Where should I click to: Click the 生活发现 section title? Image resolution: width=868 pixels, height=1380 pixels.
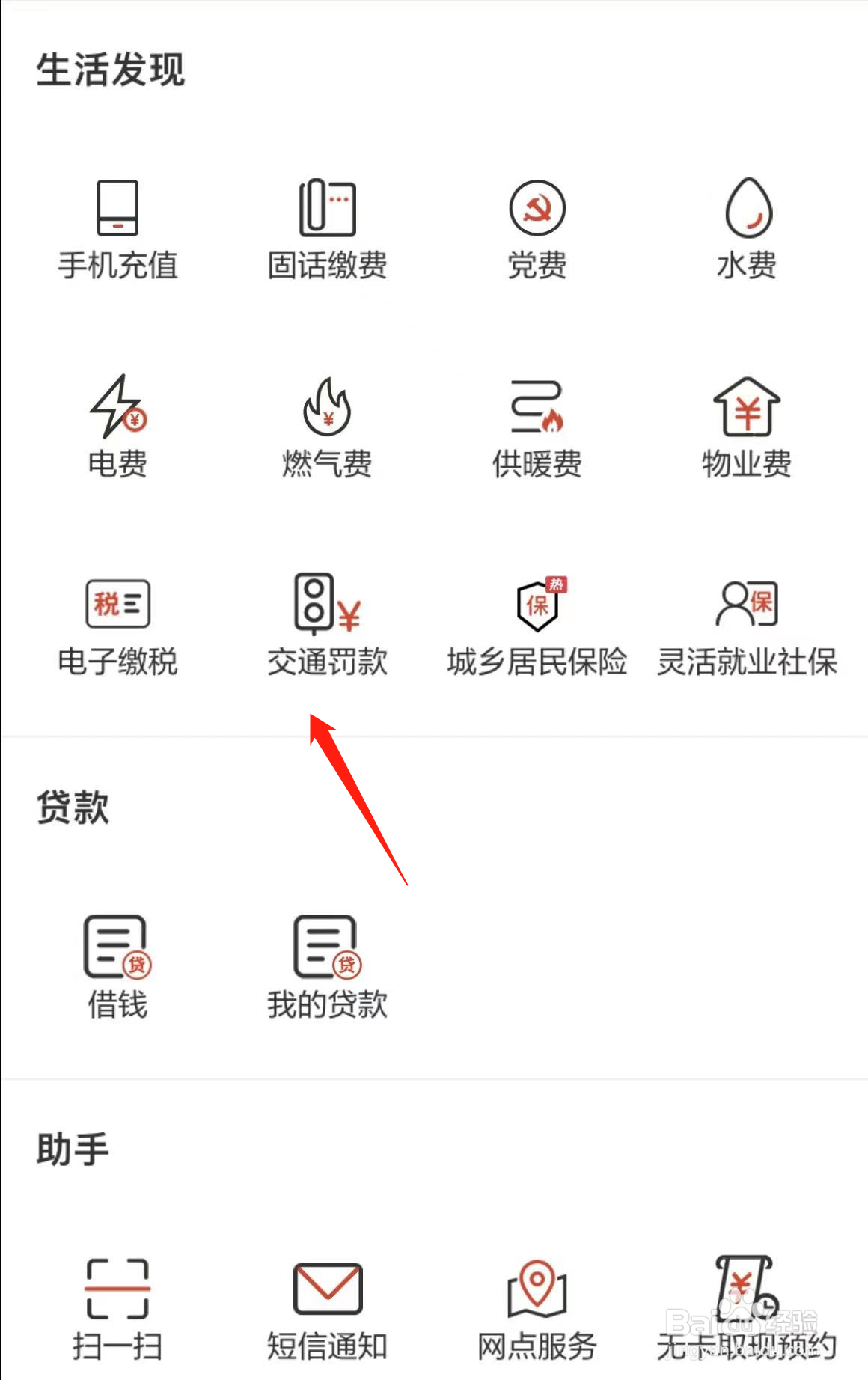coord(111,70)
